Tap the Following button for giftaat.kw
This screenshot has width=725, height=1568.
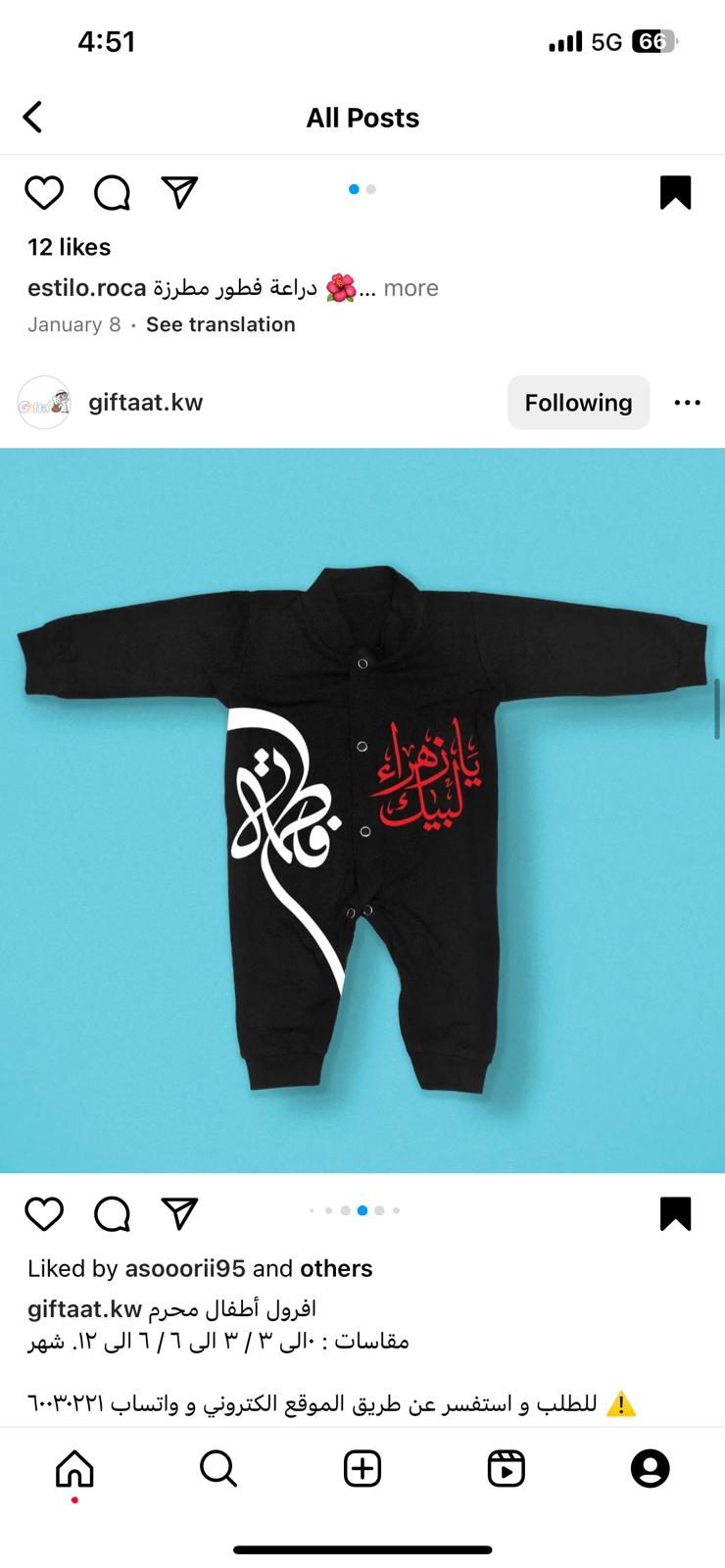[578, 403]
